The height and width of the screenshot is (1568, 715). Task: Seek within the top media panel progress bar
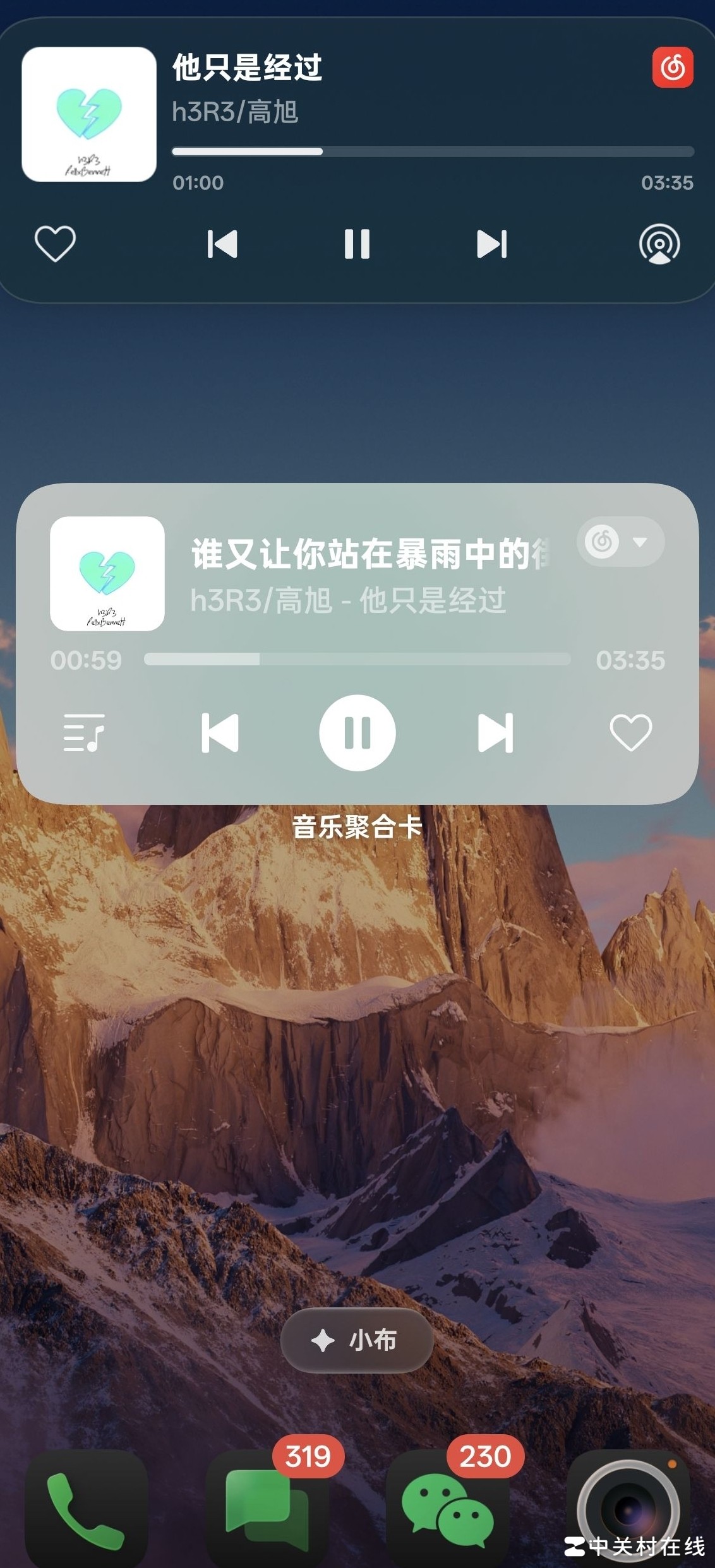coord(433,151)
